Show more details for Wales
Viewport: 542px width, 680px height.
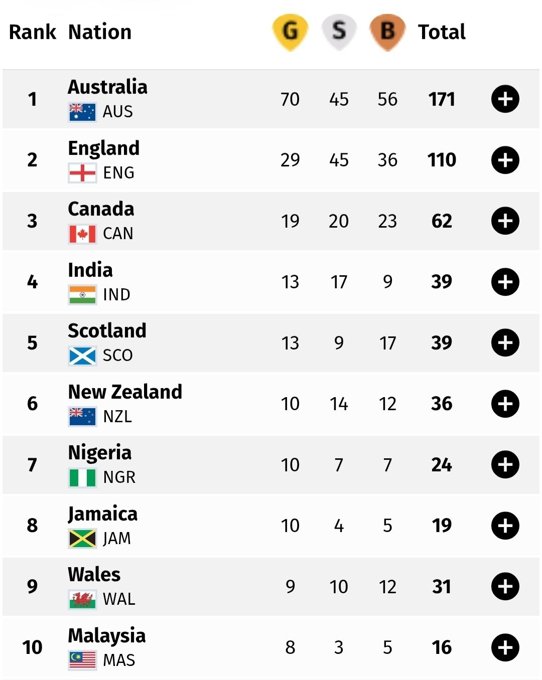(505, 586)
